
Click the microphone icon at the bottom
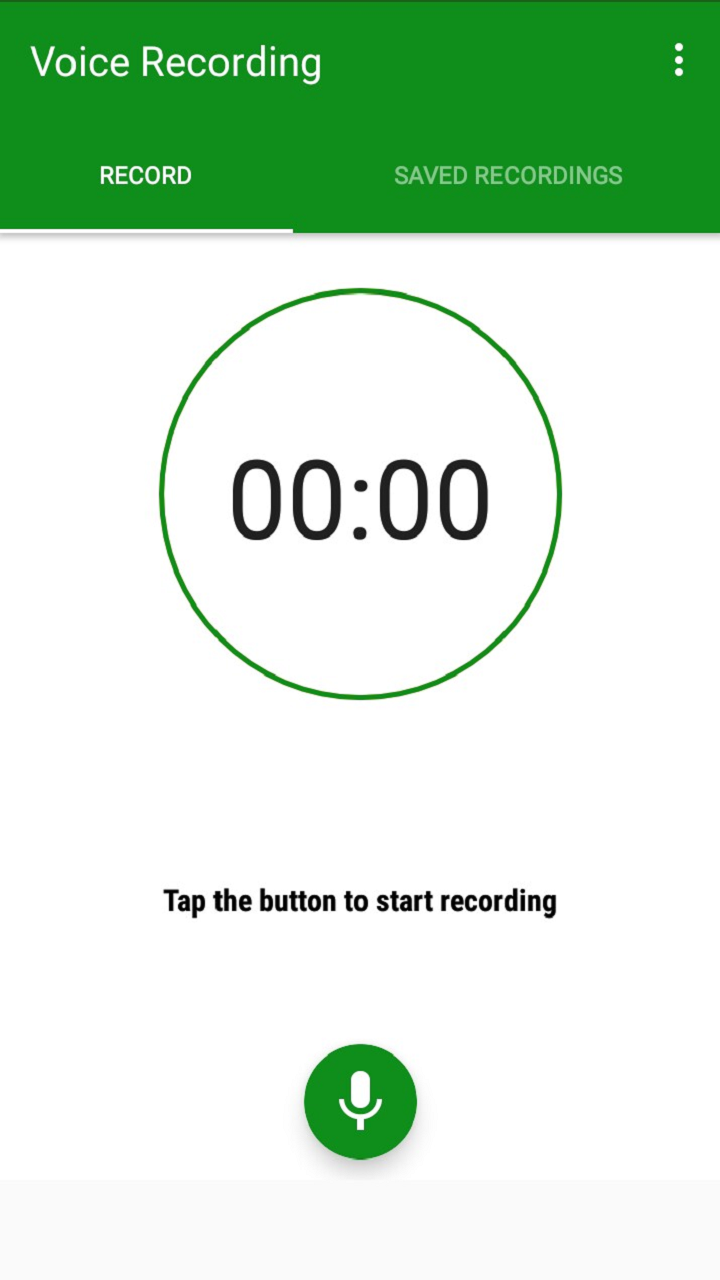click(360, 1102)
